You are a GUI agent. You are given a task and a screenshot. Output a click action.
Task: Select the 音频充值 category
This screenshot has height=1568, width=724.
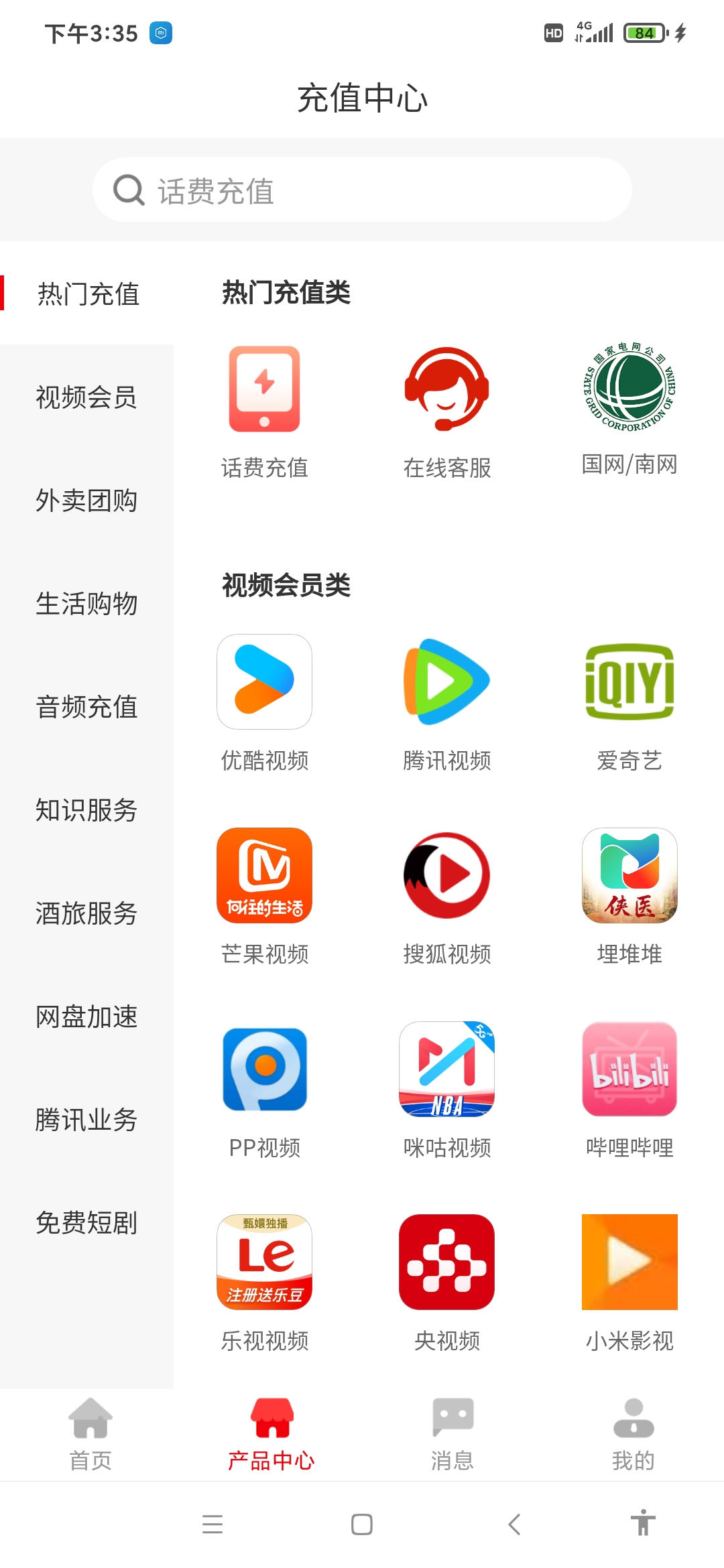[86, 707]
